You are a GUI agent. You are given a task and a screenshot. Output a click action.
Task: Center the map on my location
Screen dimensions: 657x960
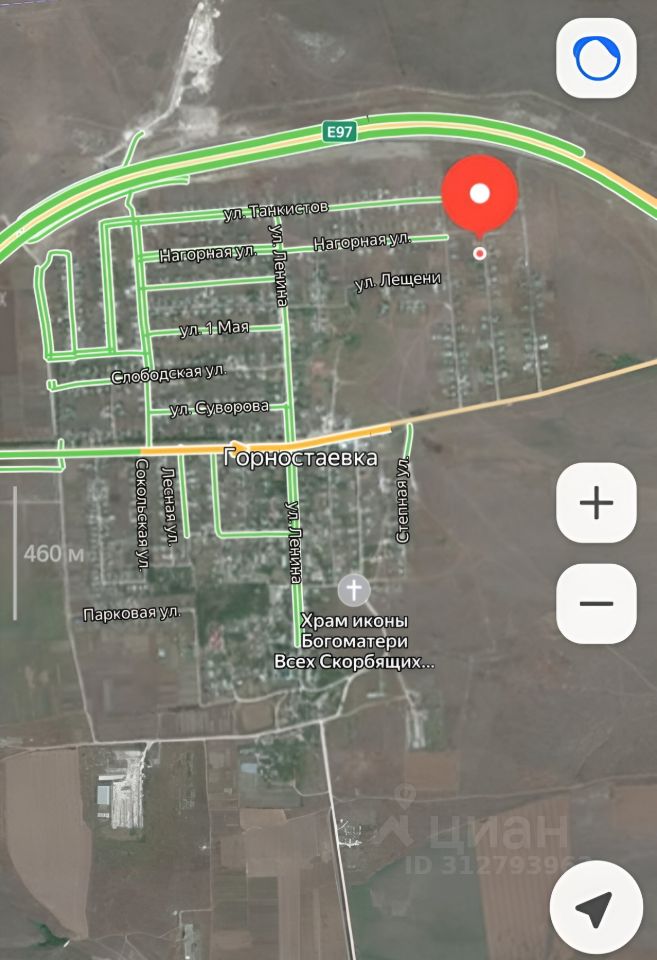[x=596, y=907]
